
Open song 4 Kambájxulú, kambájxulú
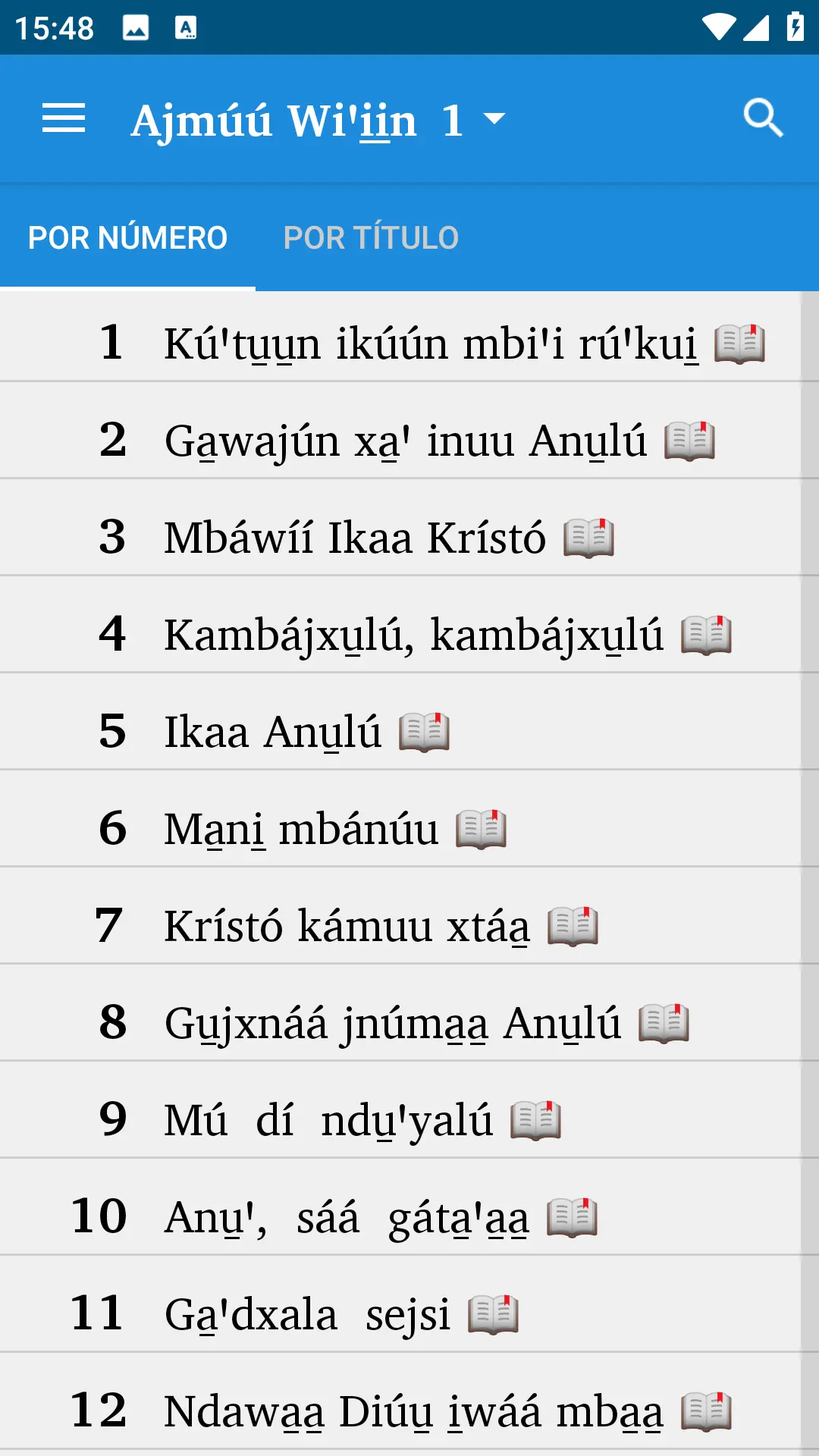409,634
